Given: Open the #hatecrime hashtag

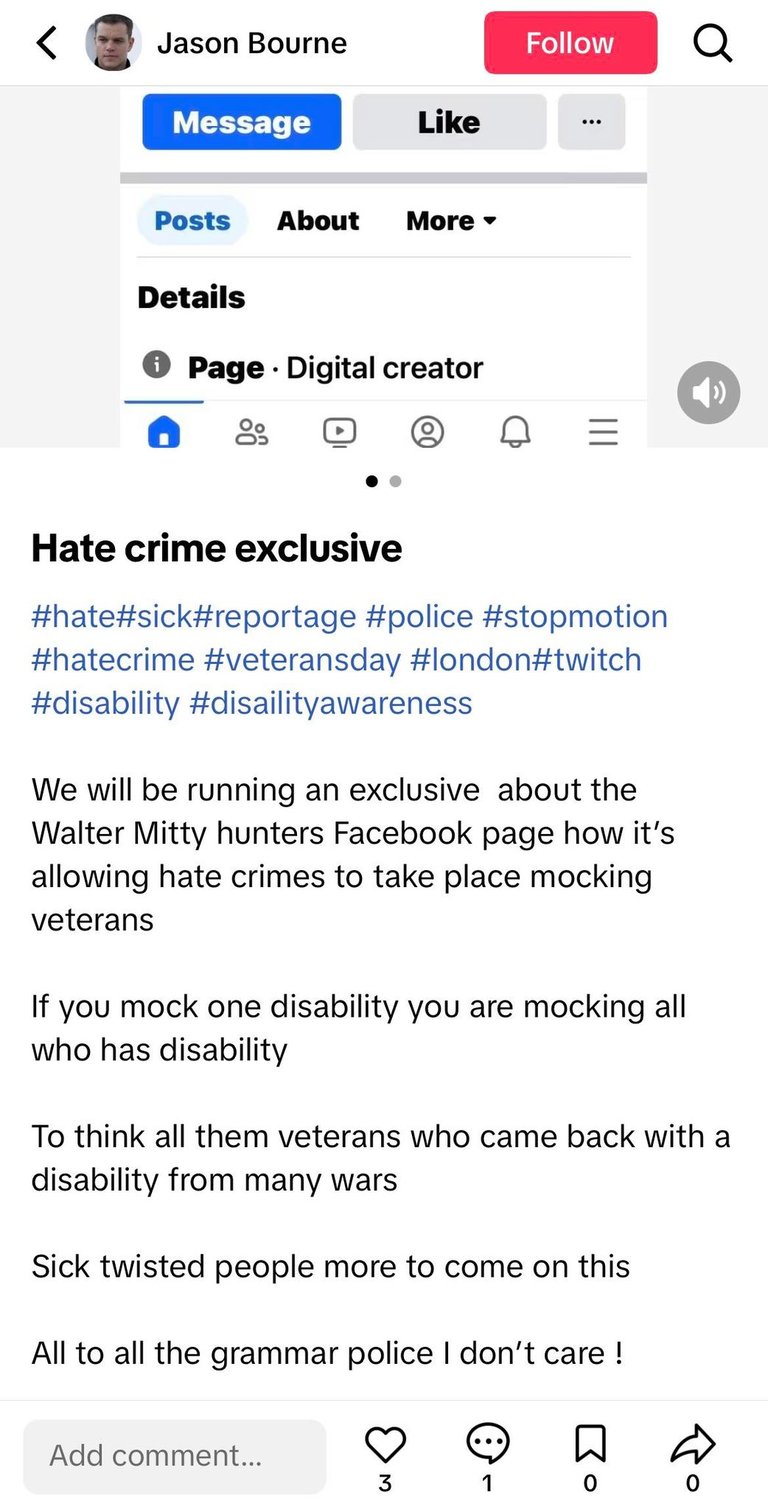Looking at the screenshot, I should pos(112,660).
